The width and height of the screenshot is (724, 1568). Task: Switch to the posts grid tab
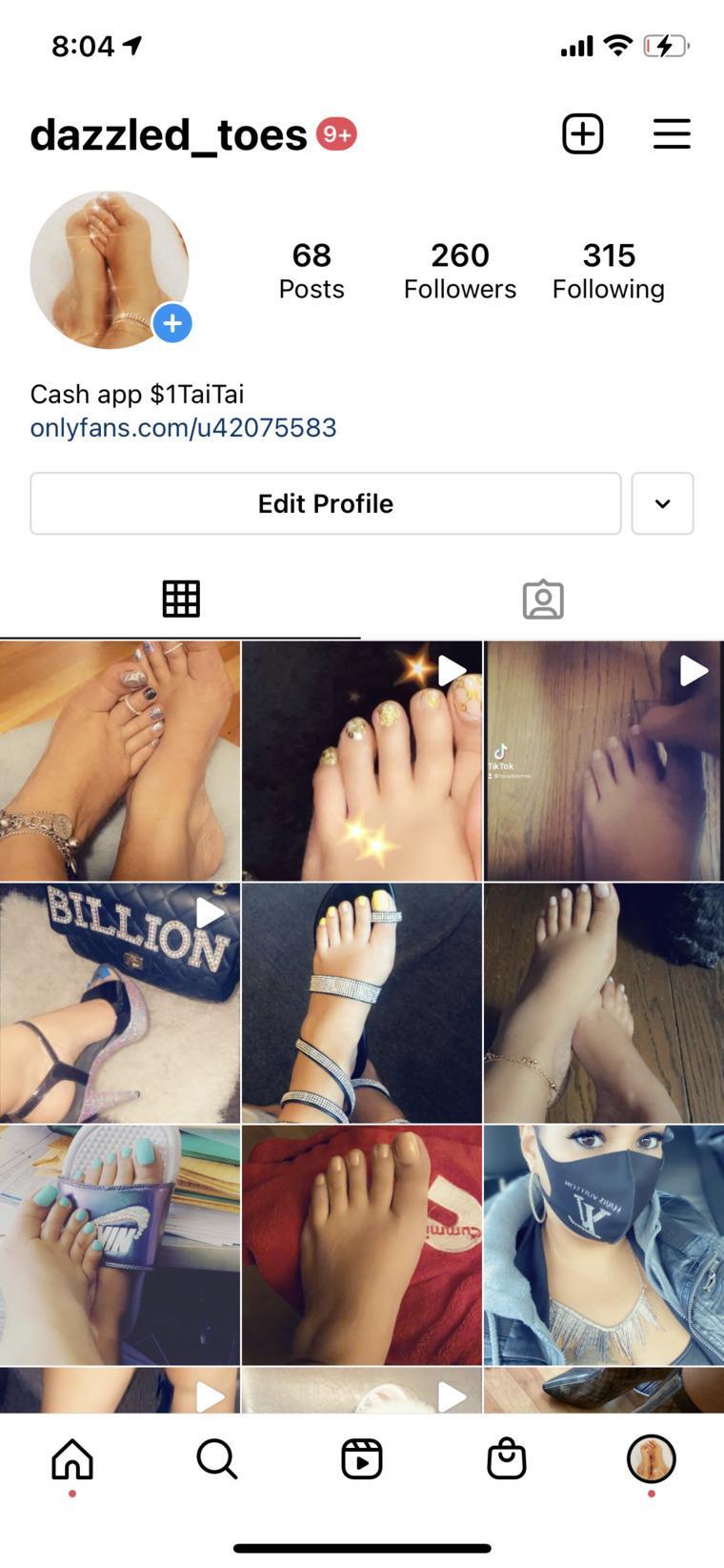[x=180, y=600]
